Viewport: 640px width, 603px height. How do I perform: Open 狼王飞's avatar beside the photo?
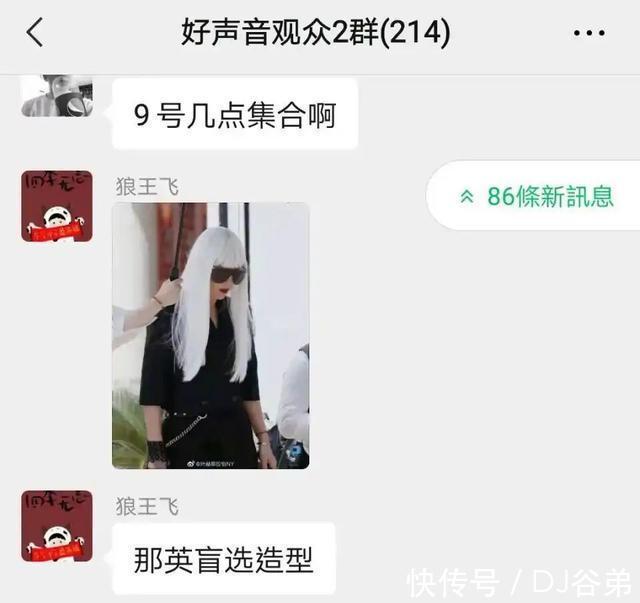(x=57, y=206)
